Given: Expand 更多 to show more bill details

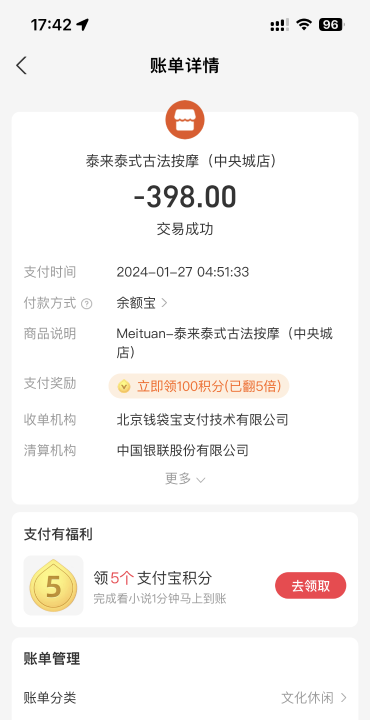Looking at the screenshot, I should point(185,479).
